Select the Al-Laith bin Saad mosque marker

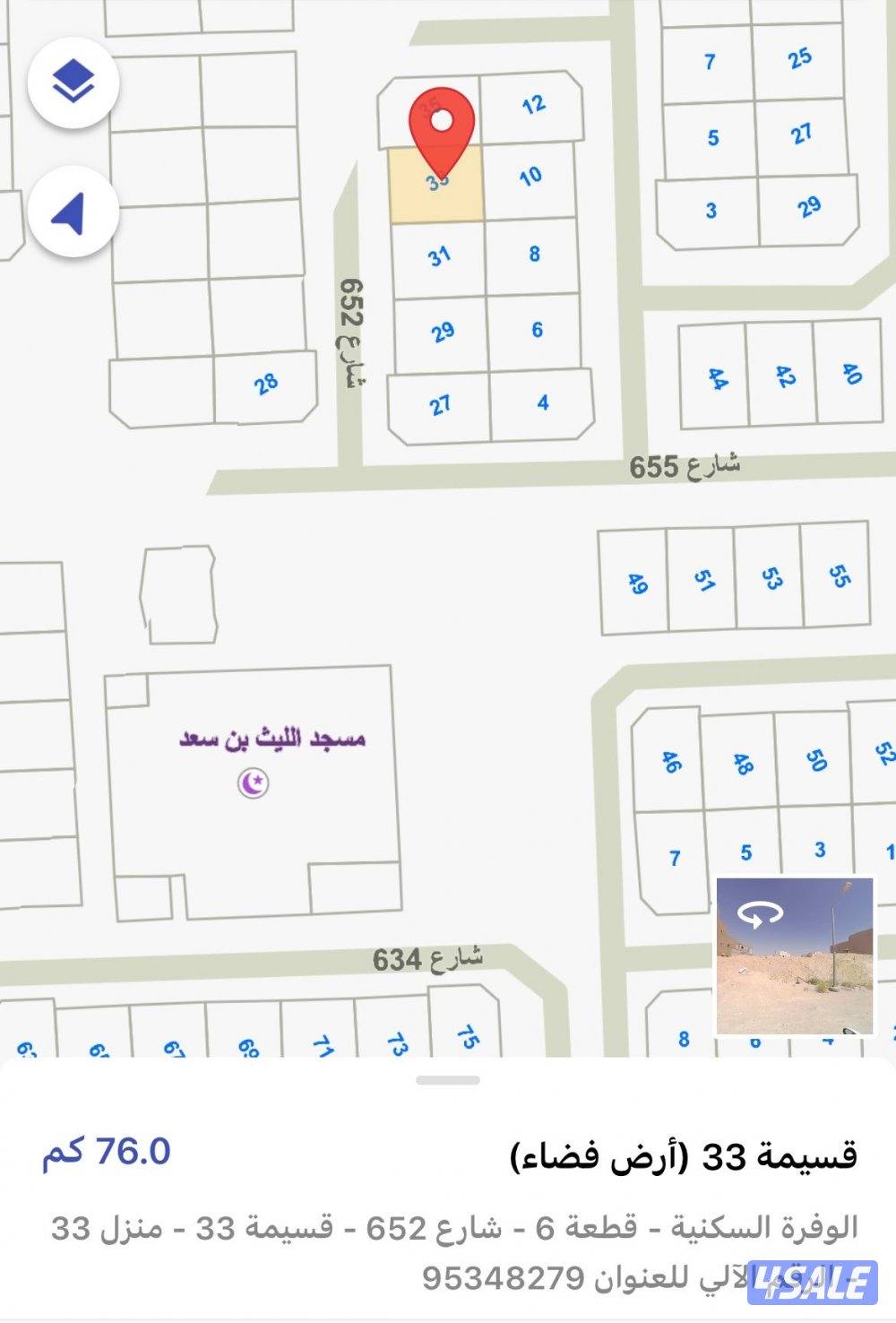(254, 783)
